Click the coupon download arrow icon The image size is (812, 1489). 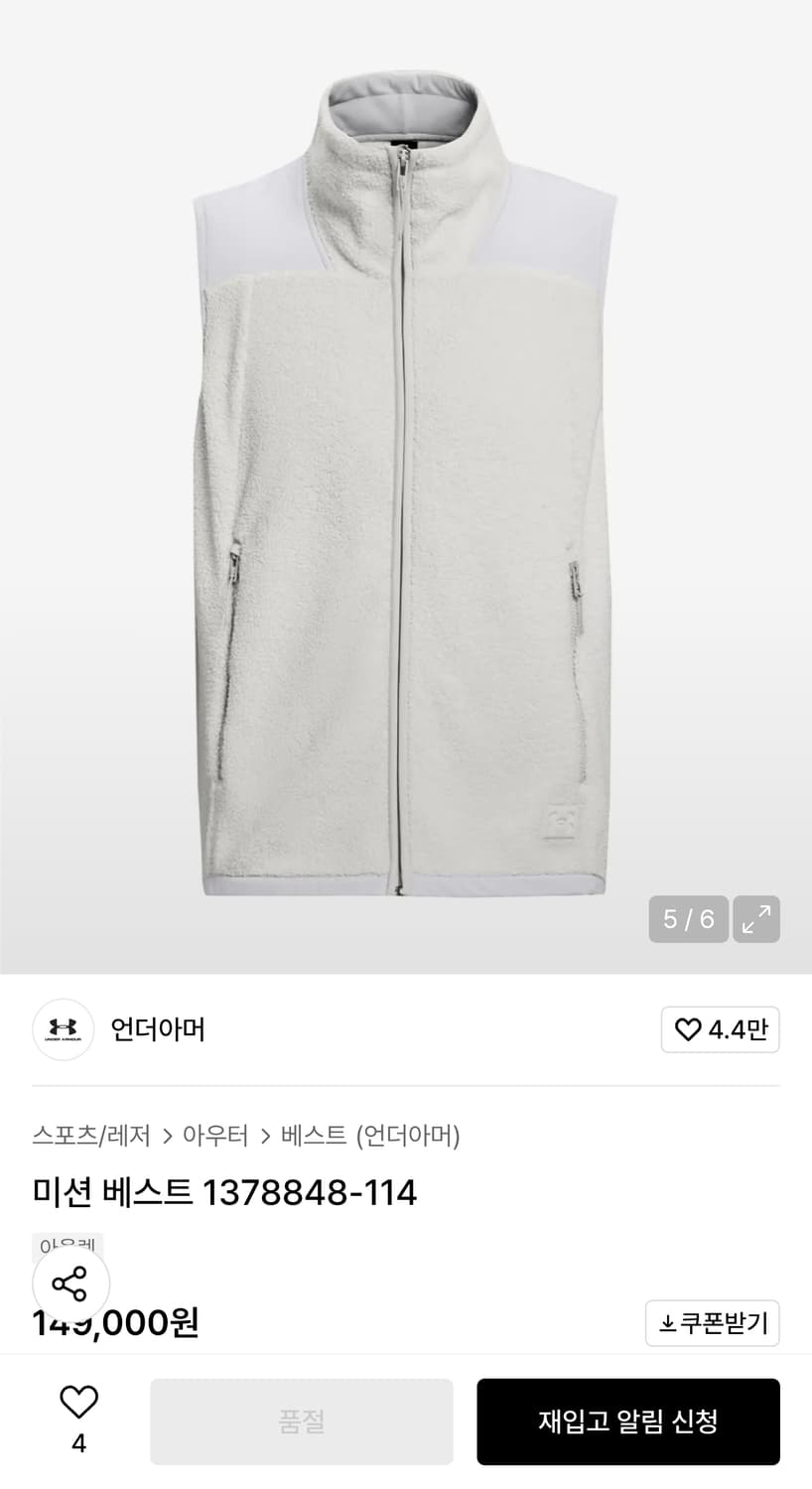[668, 1323]
